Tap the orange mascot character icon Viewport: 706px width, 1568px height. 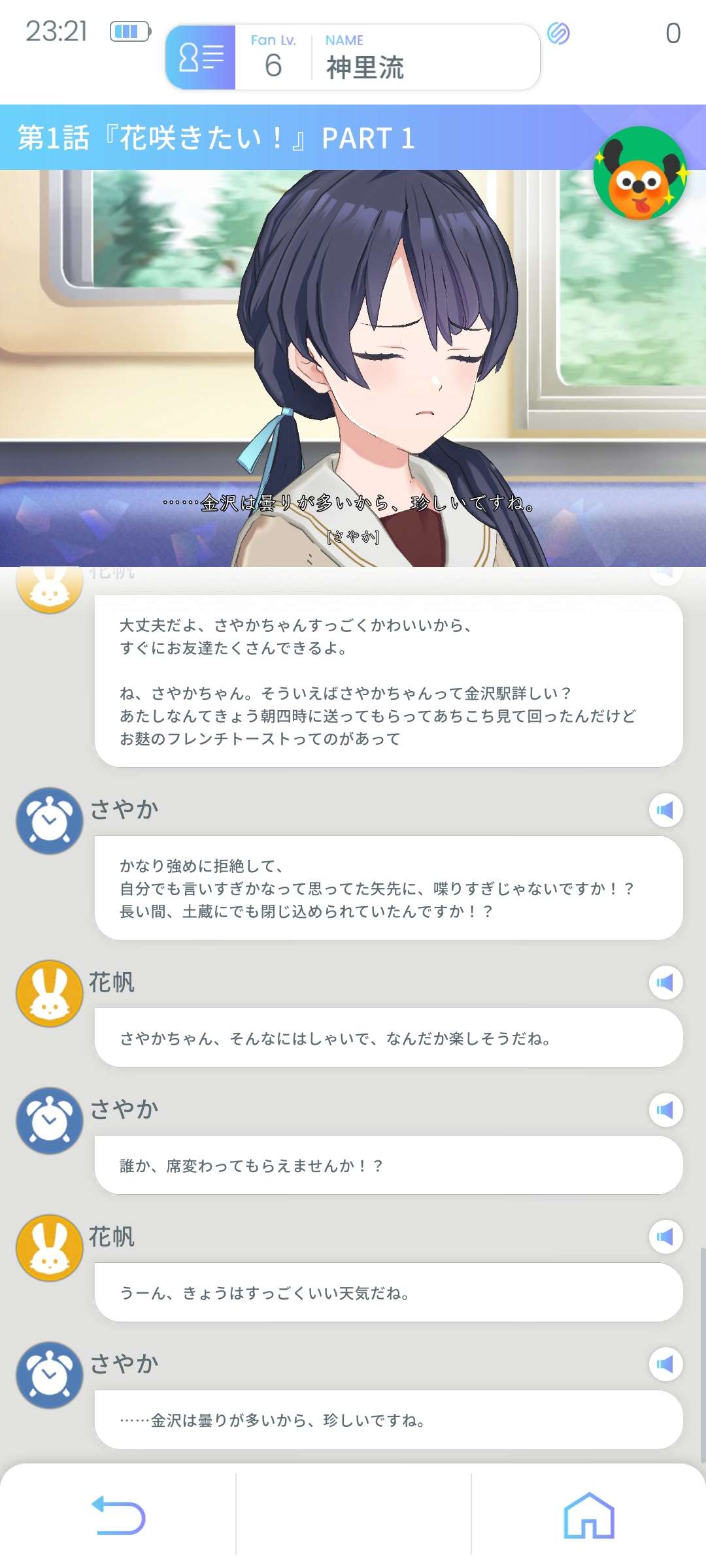click(640, 174)
